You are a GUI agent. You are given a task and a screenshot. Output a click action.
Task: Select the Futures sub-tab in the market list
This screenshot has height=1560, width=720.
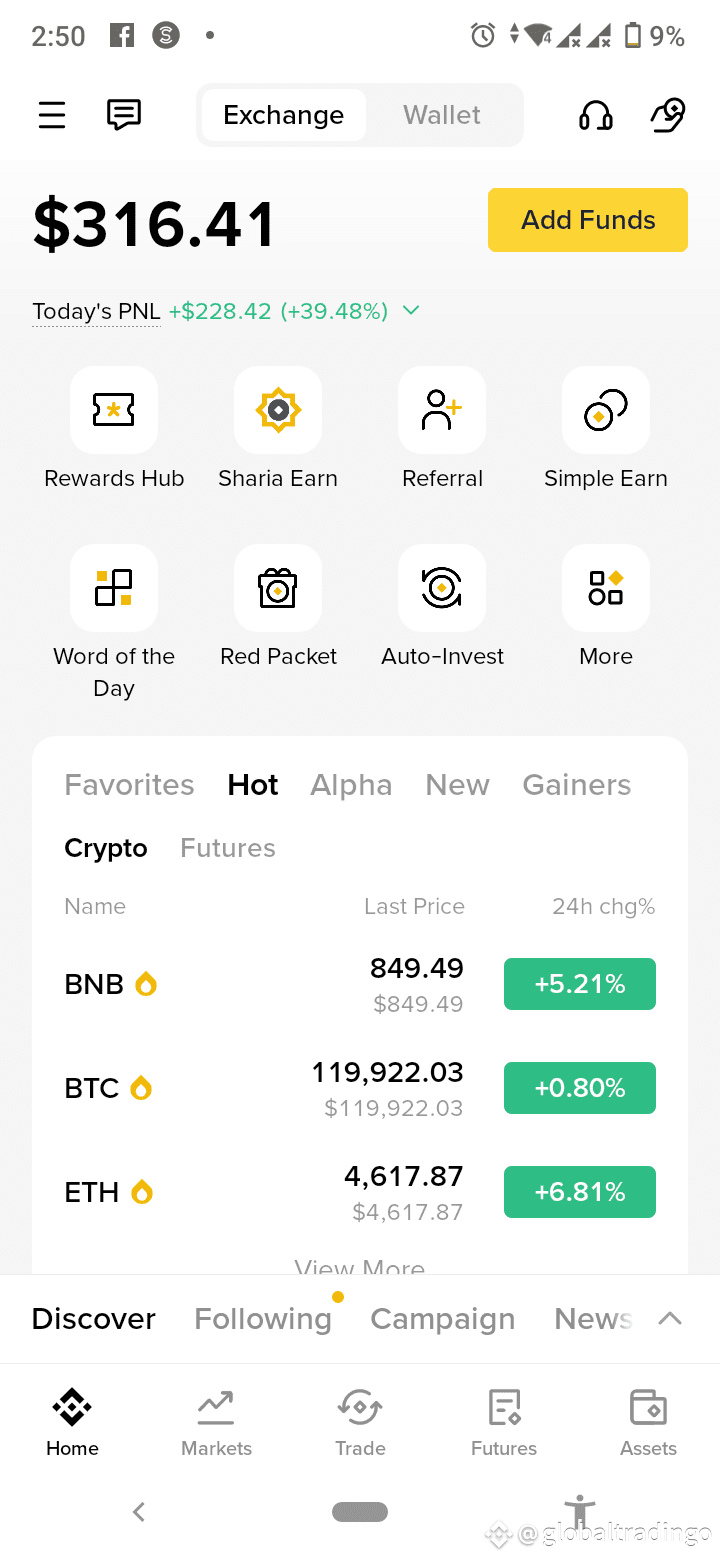(228, 848)
